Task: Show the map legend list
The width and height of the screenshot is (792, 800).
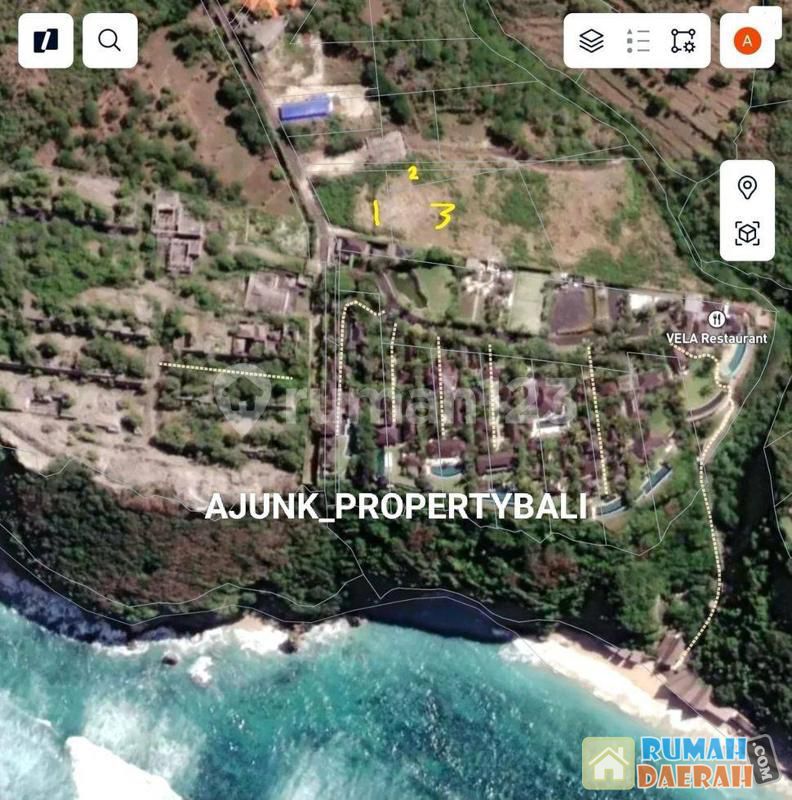Action: (638, 41)
